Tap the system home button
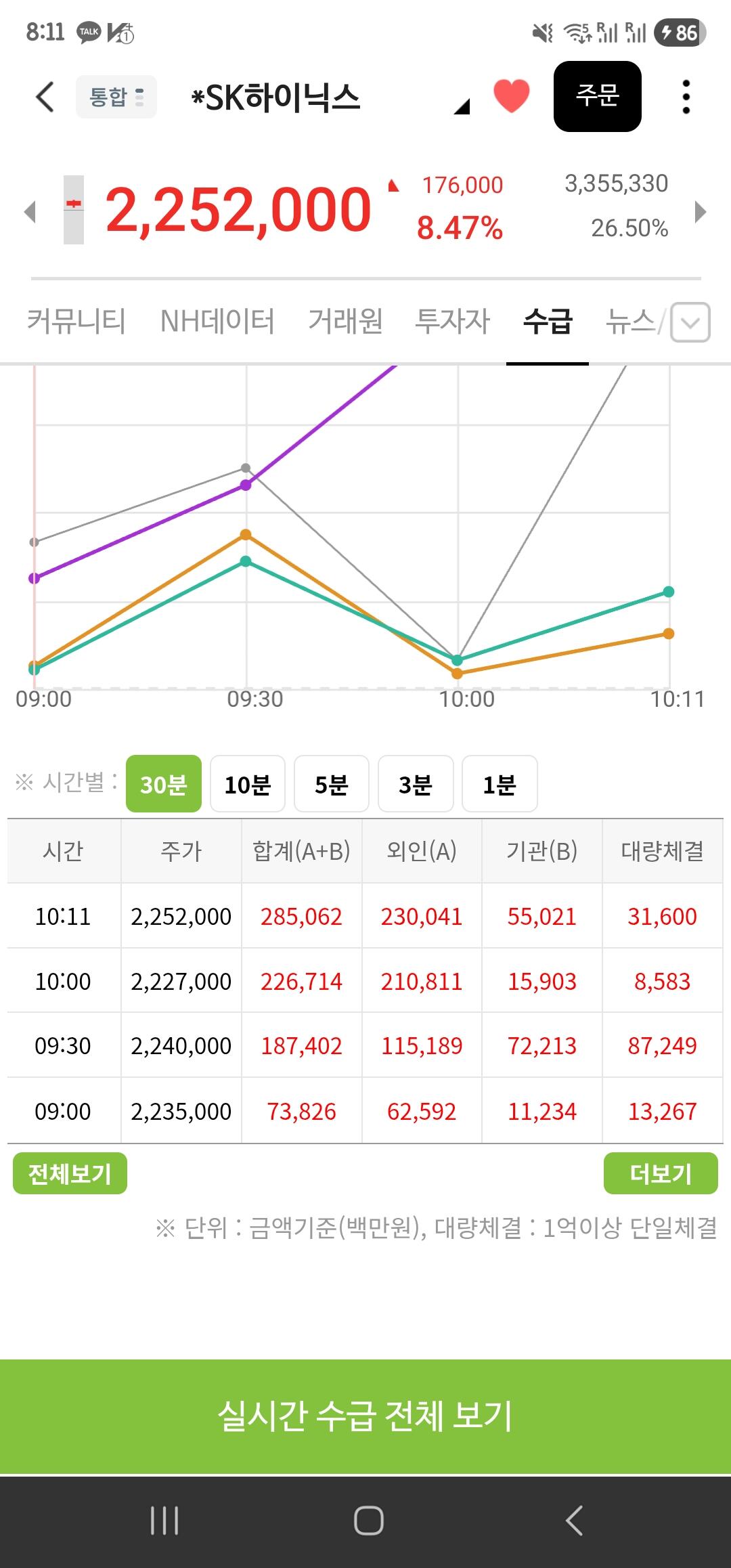The height and width of the screenshot is (1568, 731). pos(369,1521)
